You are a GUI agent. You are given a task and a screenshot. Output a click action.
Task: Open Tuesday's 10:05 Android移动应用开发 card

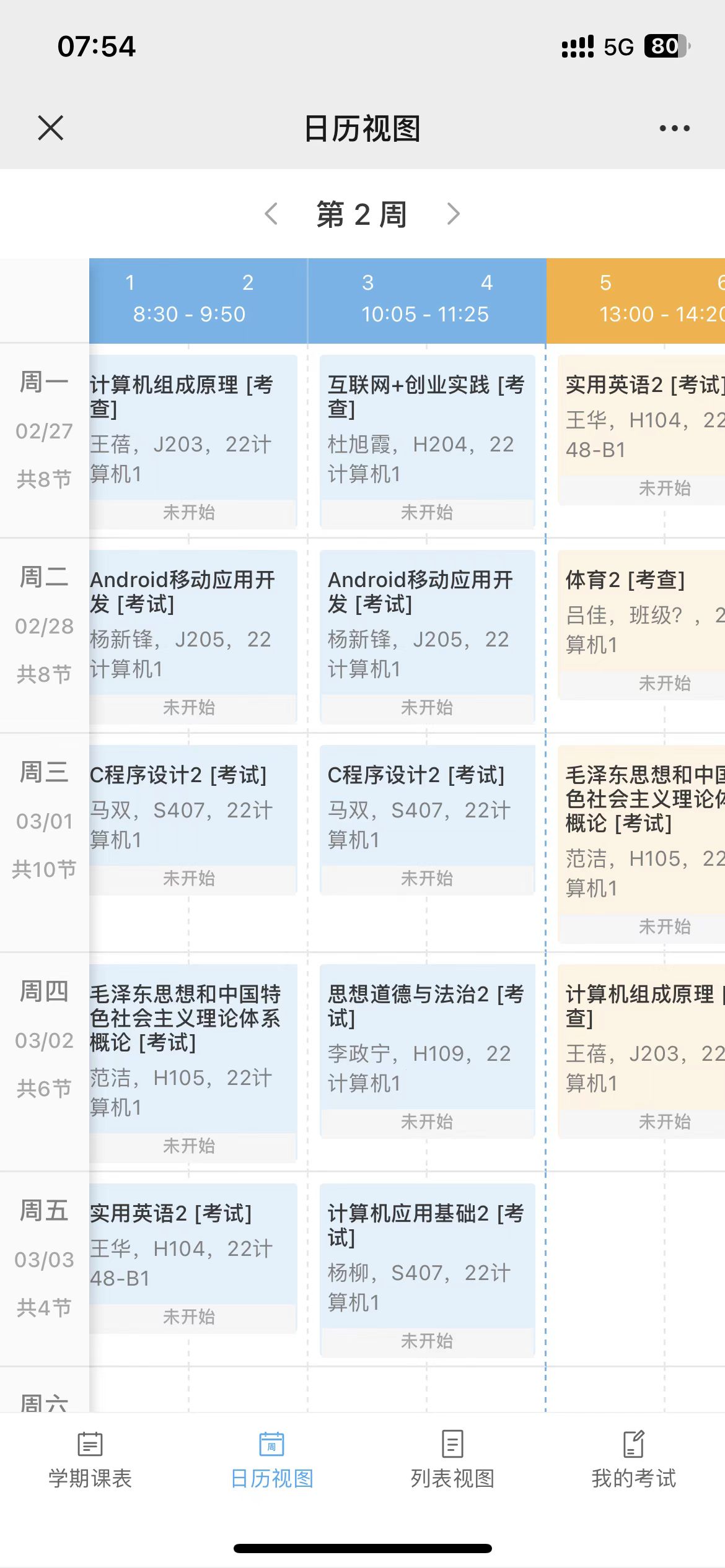pyautogui.click(x=427, y=637)
